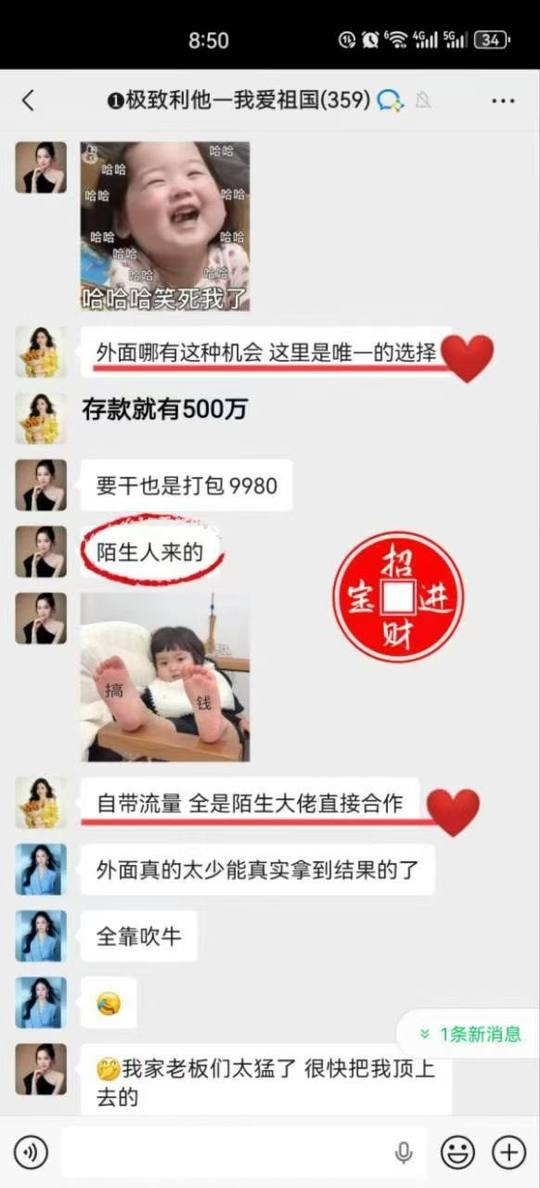Tap the microphone icon in the text field
The image size is (540, 1188).
pyautogui.click(x=404, y=1153)
